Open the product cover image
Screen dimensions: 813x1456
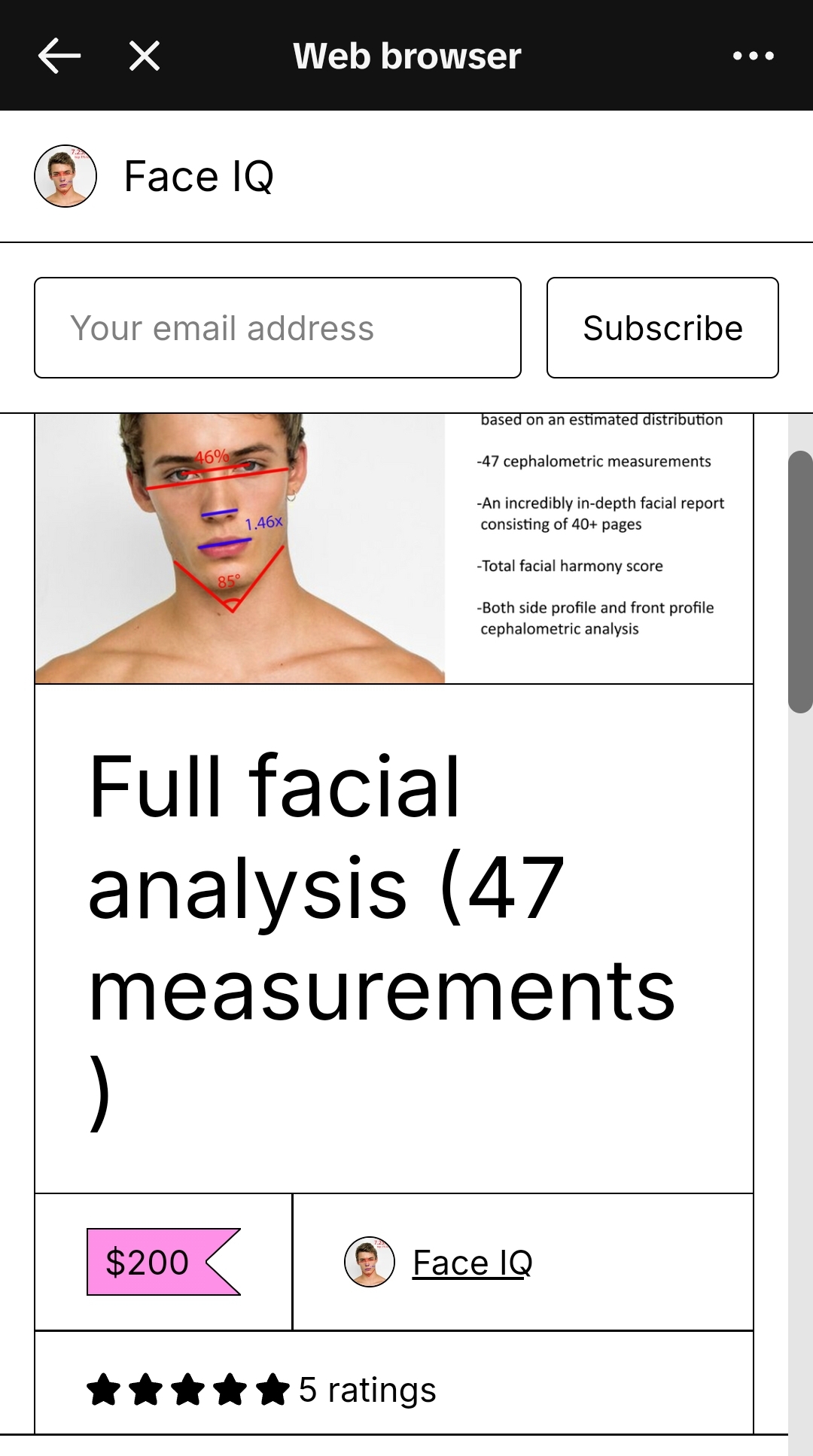(394, 549)
